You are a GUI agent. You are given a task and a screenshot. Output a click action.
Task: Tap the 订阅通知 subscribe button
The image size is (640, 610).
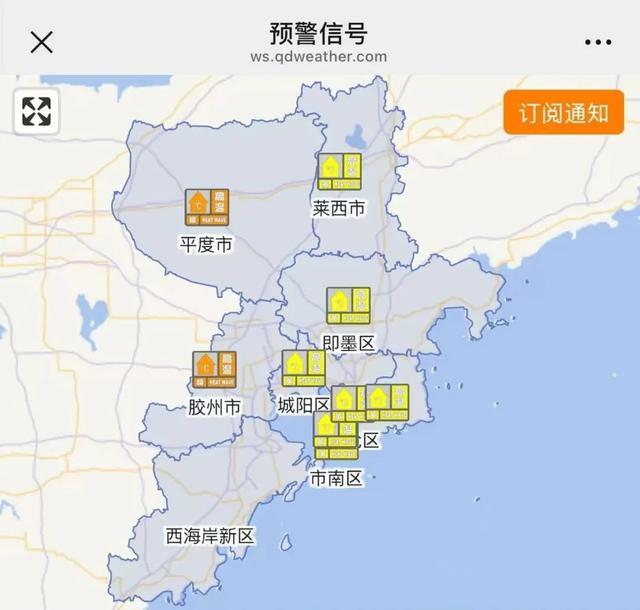(563, 112)
